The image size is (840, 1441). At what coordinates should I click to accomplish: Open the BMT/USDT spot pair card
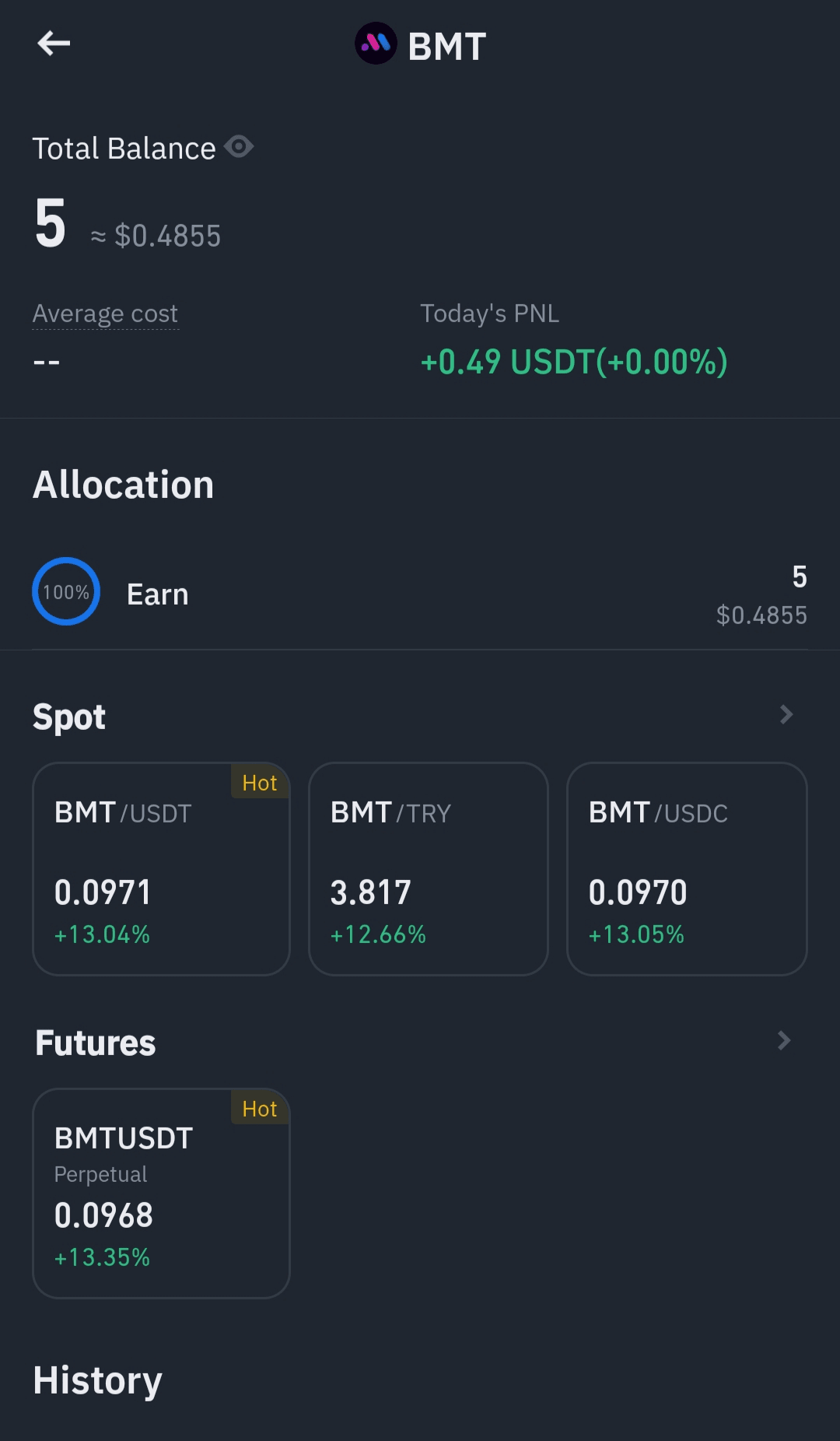(161, 868)
